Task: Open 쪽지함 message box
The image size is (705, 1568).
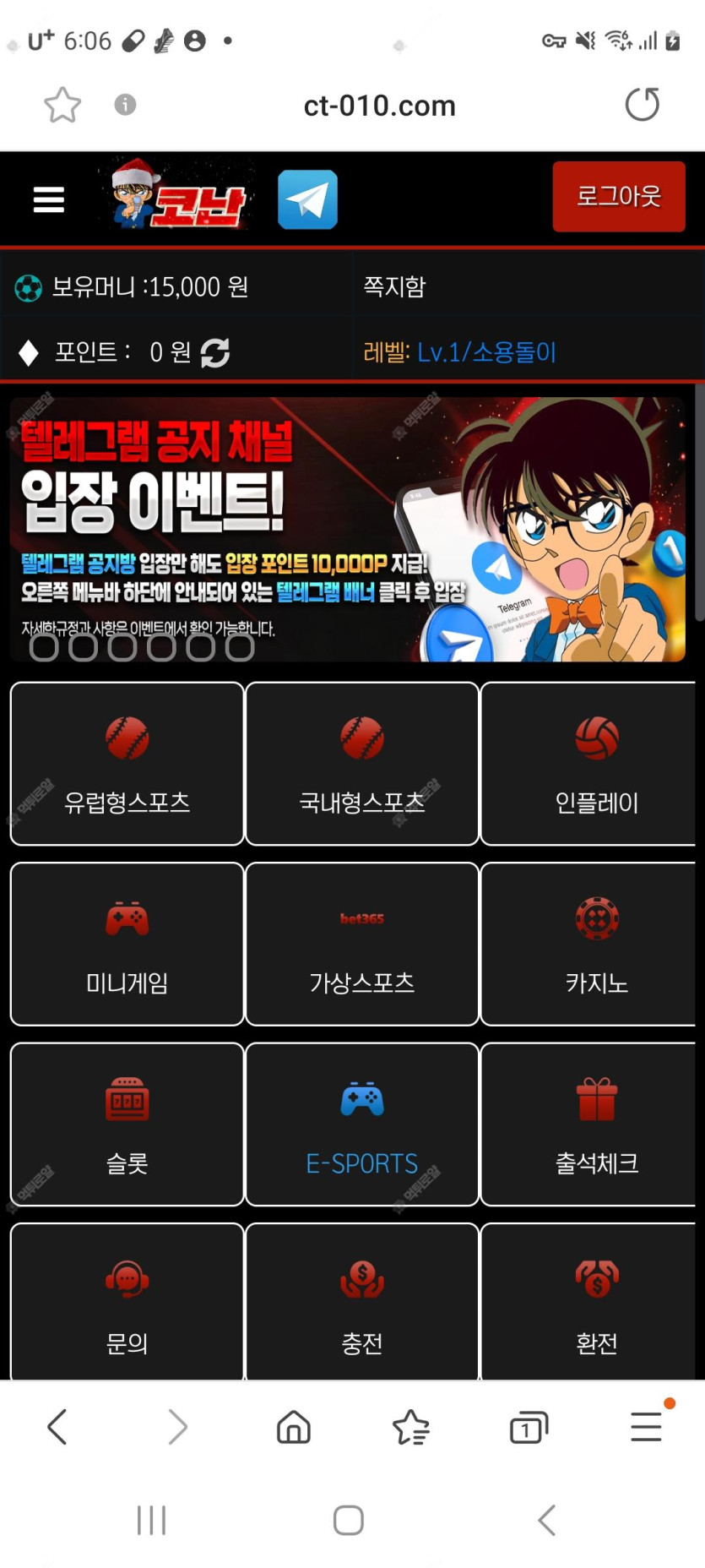Action: coord(394,287)
